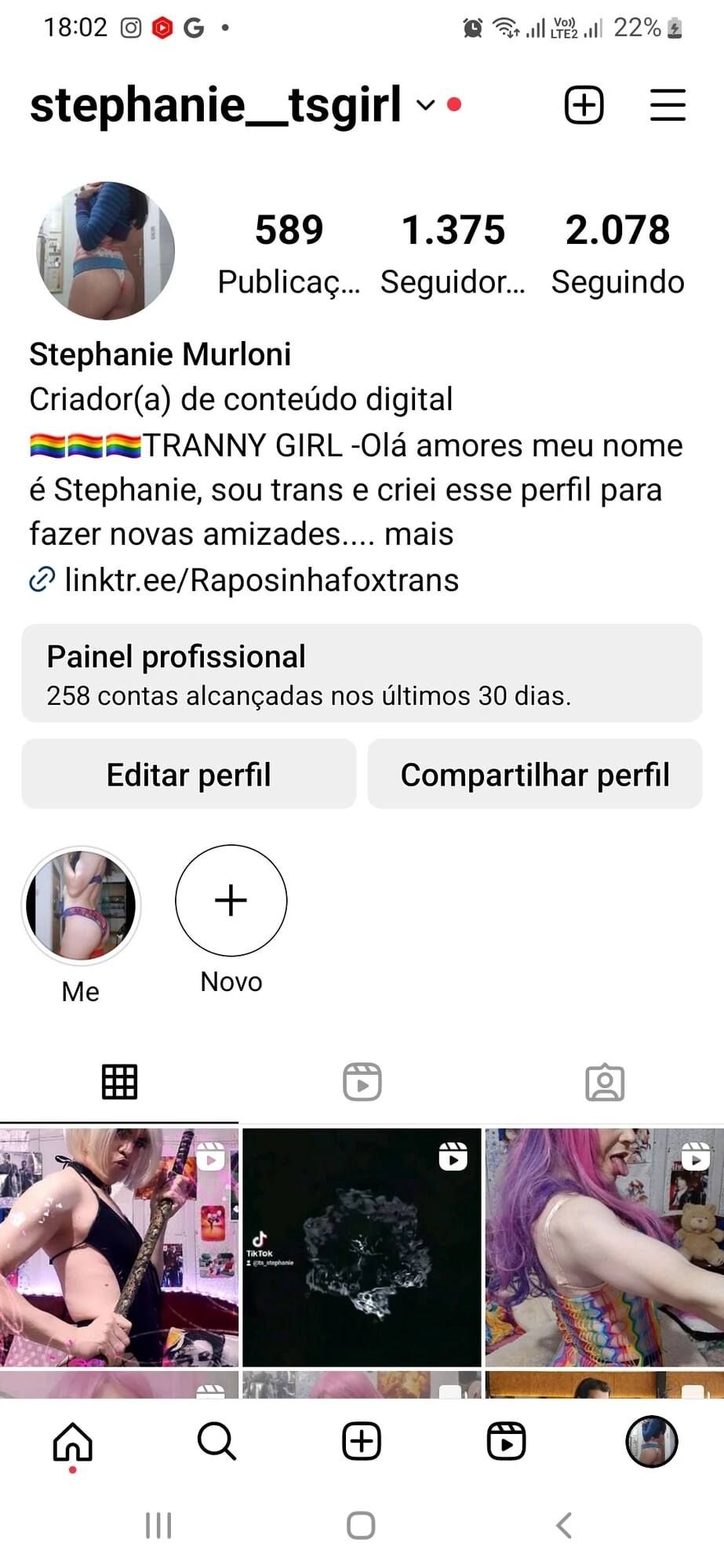Image resolution: width=724 pixels, height=1568 pixels.
Task: Tap the Home icon in bottom navigation
Action: pyautogui.click(x=72, y=1441)
